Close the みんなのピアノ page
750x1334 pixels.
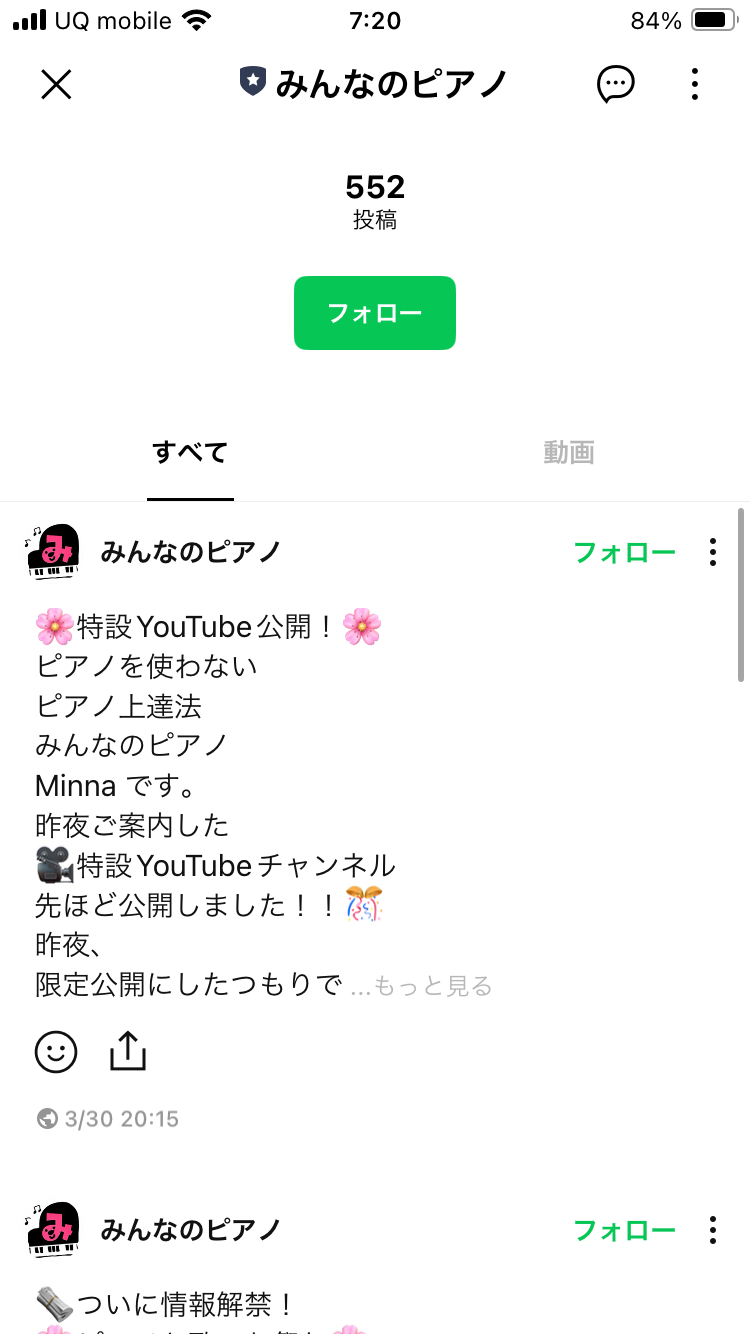pos(56,84)
